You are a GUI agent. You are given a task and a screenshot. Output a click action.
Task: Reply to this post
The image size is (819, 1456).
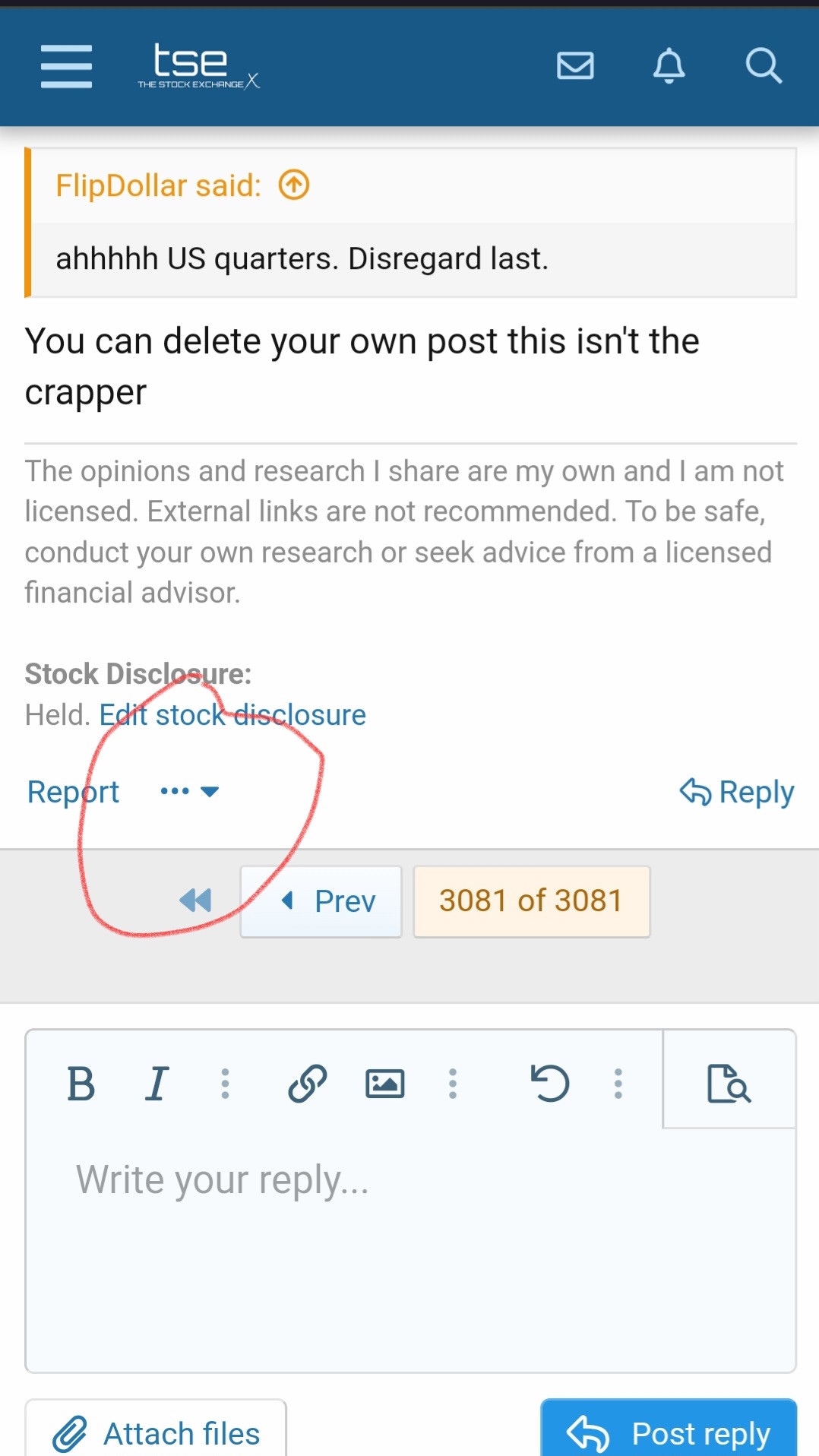[737, 792]
